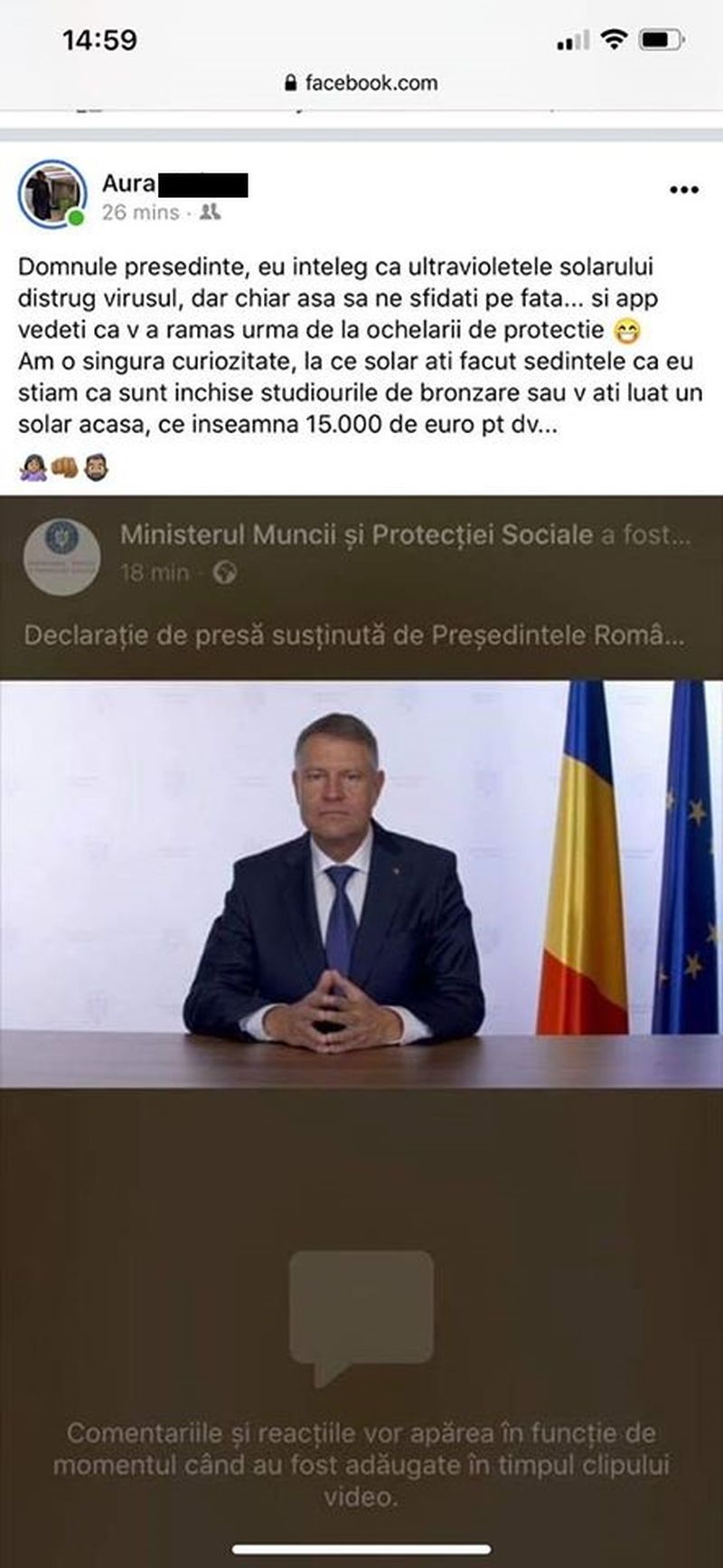Open Aura's profile via her name
The image size is (723, 1568).
pos(128,184)
